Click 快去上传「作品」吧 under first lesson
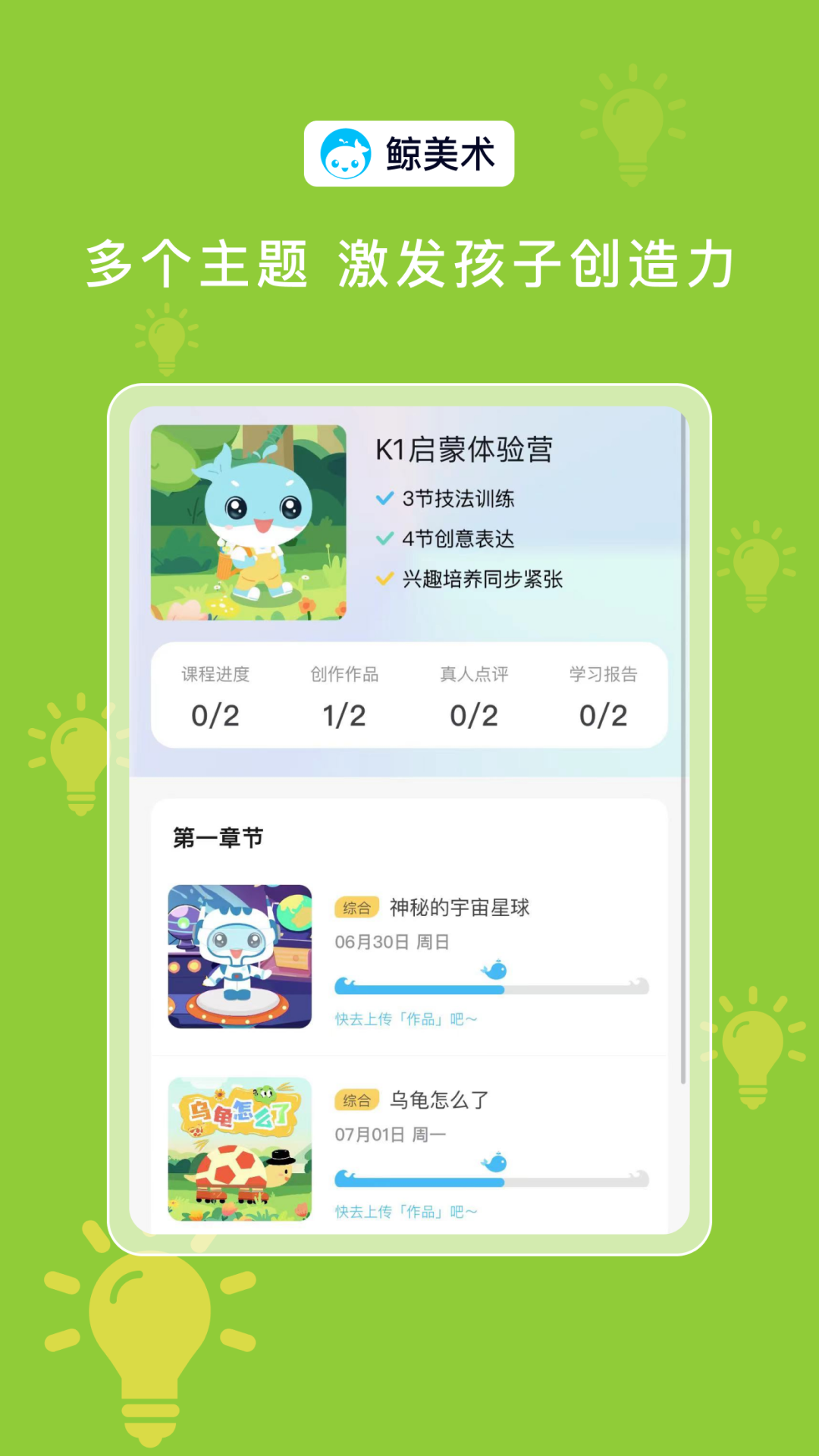 pos(406,1017)
